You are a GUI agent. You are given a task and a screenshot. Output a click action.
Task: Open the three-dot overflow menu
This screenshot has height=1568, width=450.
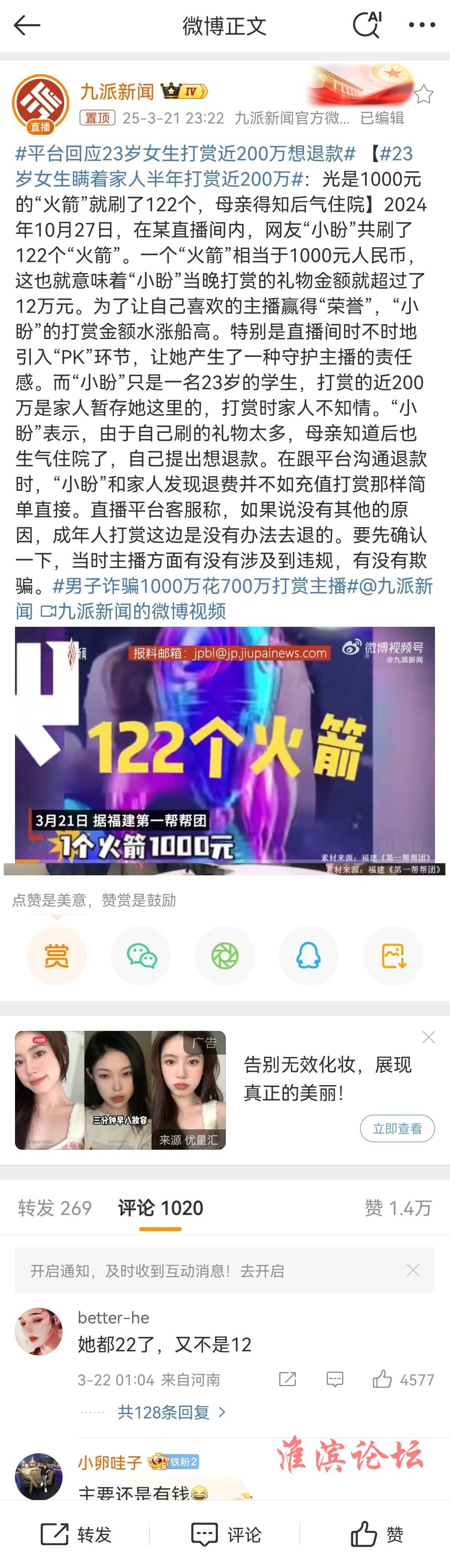pyautogui.click(x=421, y=25)
